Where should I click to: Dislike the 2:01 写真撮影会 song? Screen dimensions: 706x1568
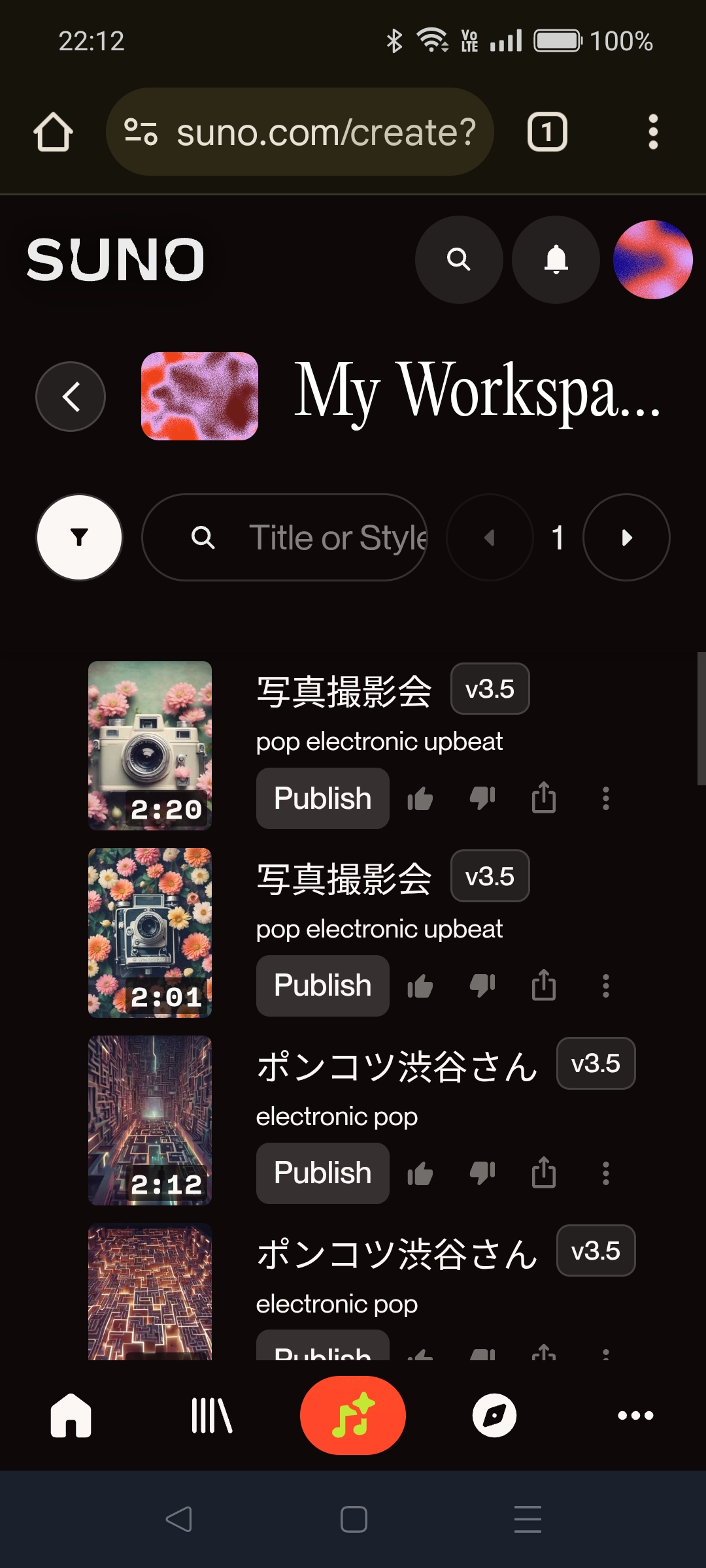click(x=482, y=985)
